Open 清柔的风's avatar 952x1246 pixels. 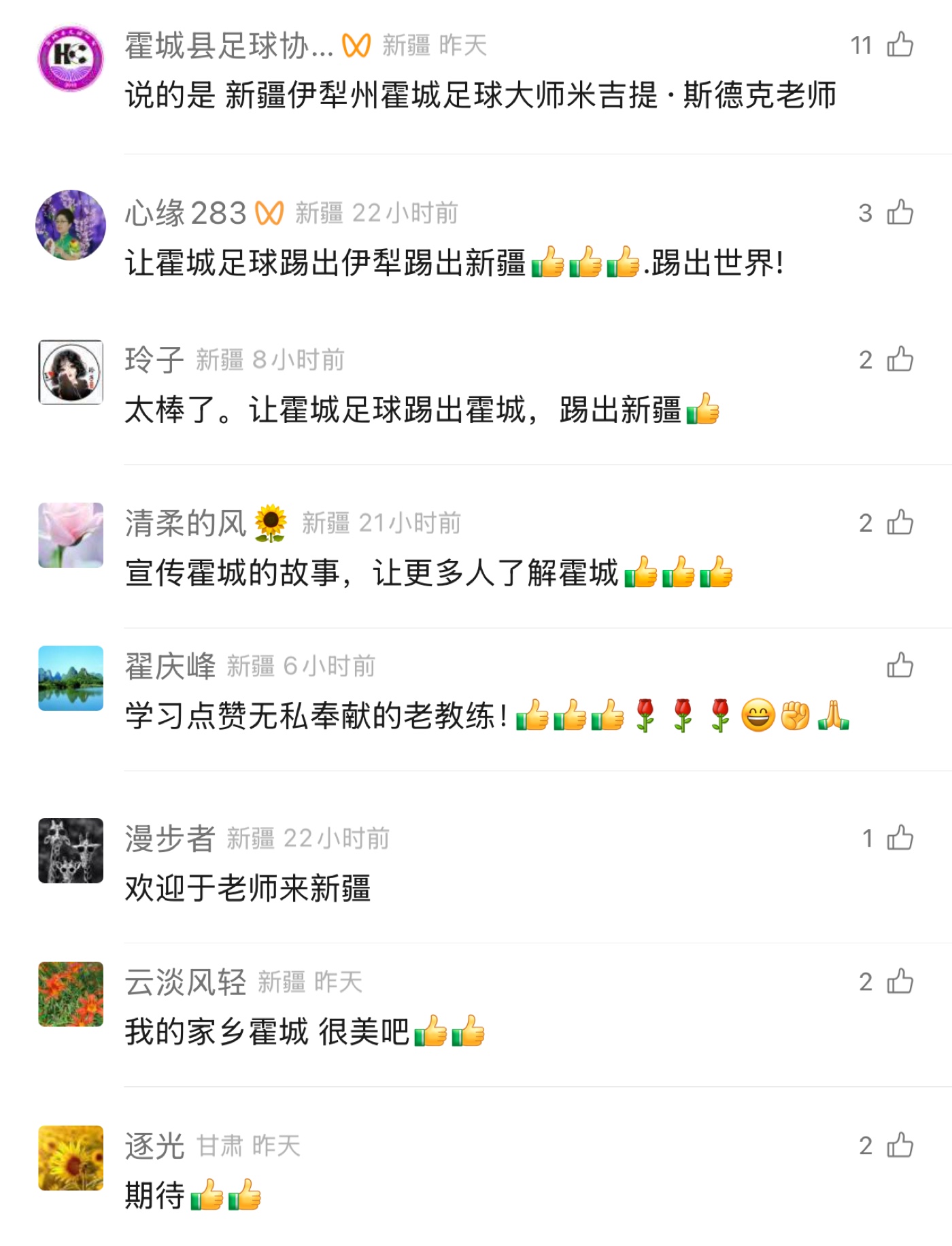click(x=71, y=535)
